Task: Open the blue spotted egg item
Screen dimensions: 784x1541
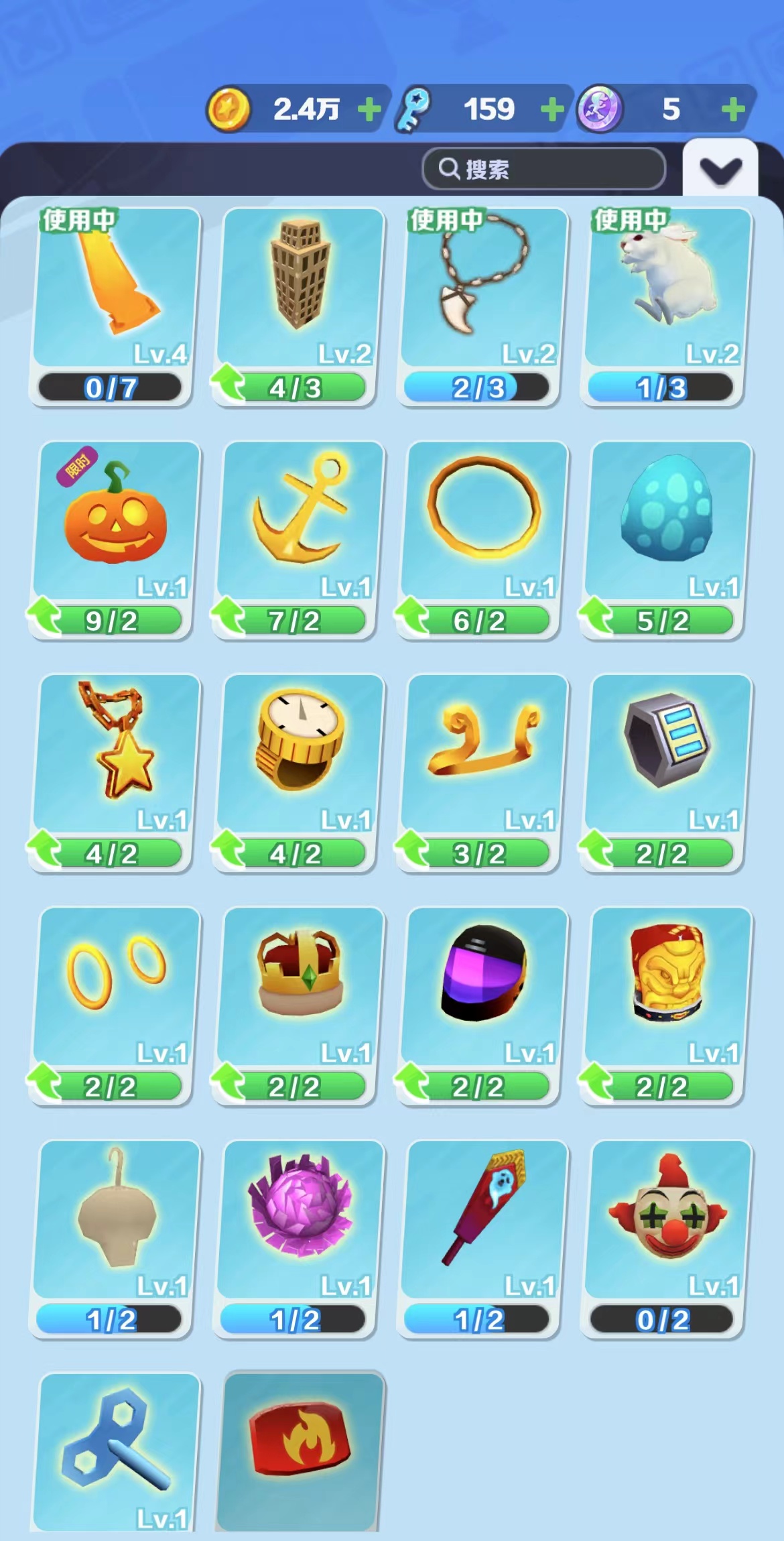Action: tap(667, 523)
